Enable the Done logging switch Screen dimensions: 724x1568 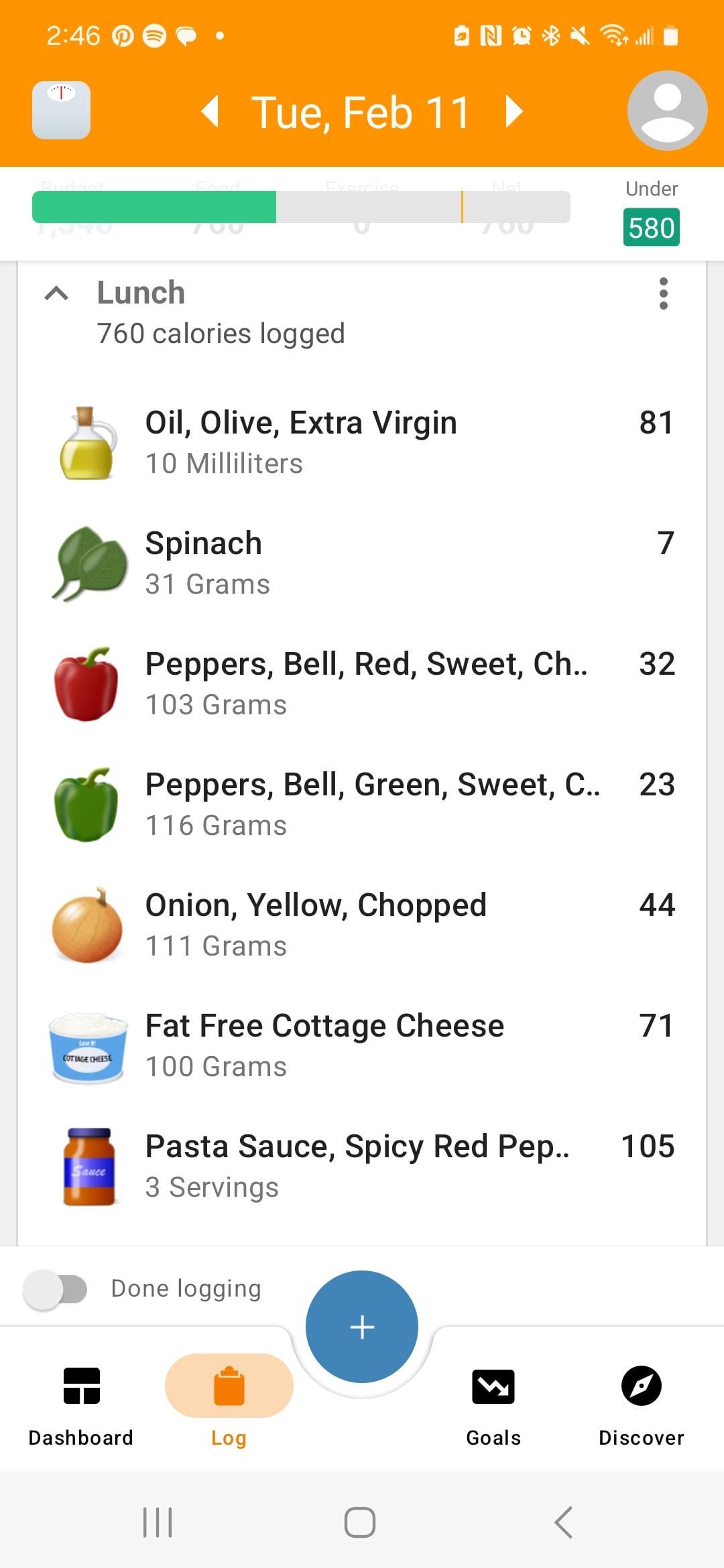pos(56,1289)
